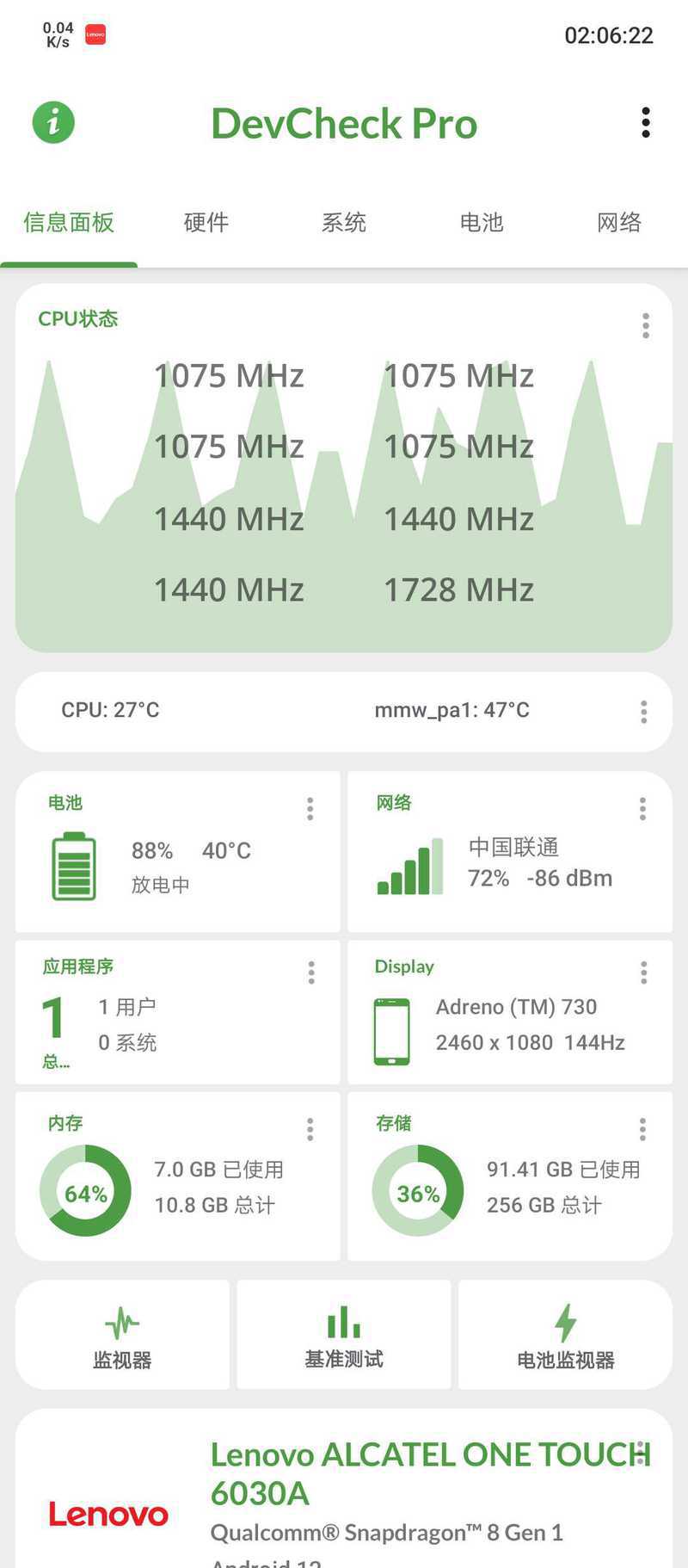The height and width of the screenshot is (1568, 688).
Task: Open the app bar overflow menu
Action: [x=646, y=122]
